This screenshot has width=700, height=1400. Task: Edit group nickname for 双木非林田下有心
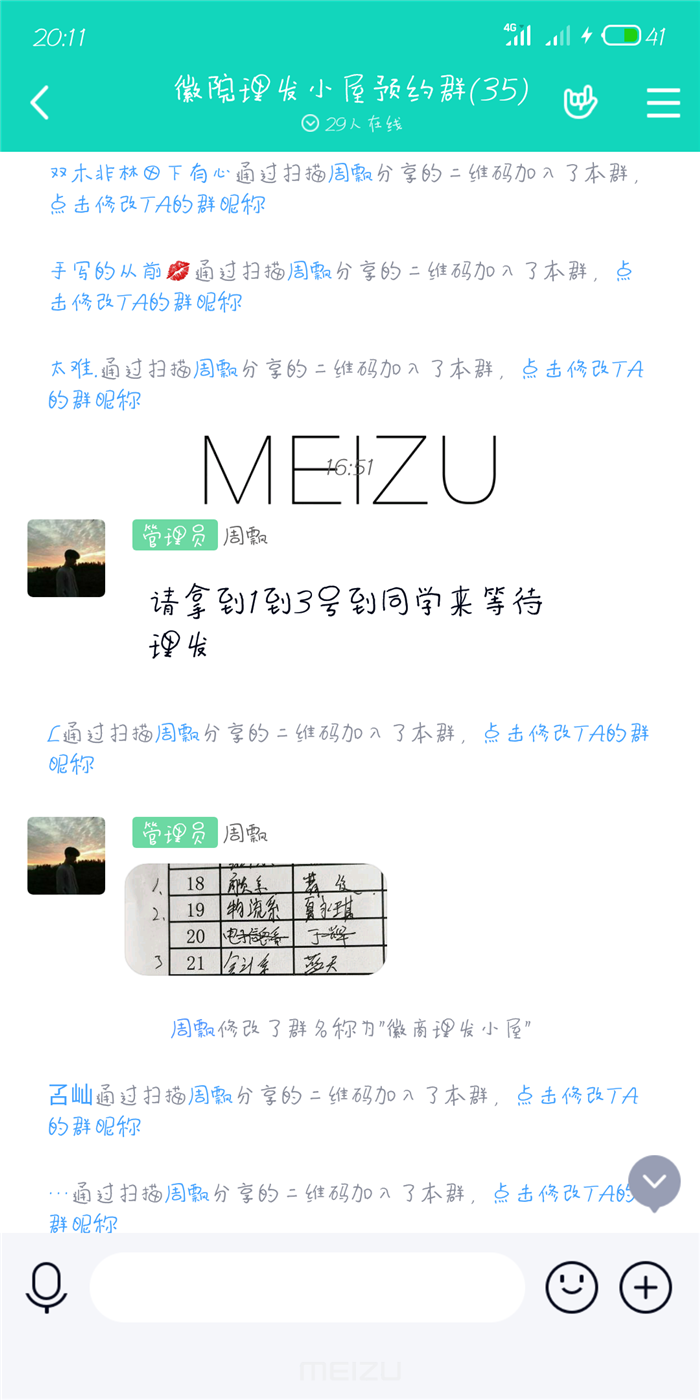point(157,205)
